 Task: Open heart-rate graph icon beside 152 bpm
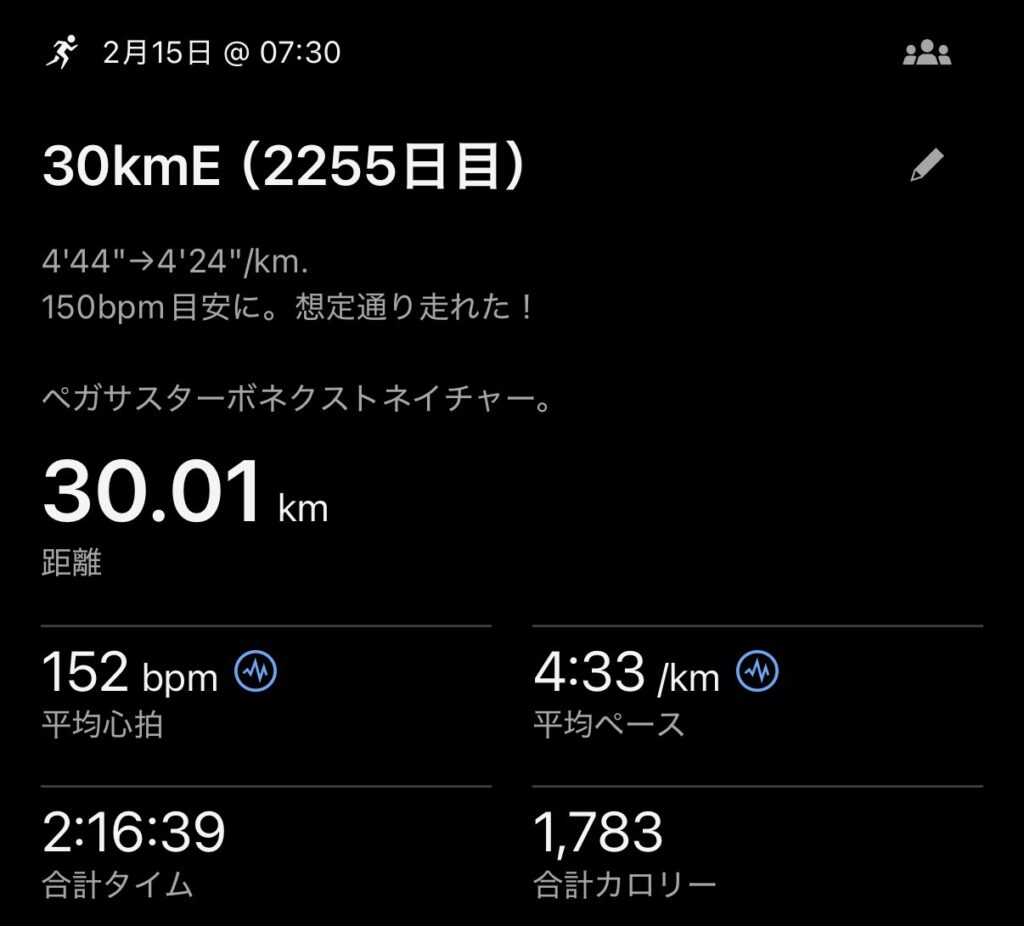[x=256, y=673]
